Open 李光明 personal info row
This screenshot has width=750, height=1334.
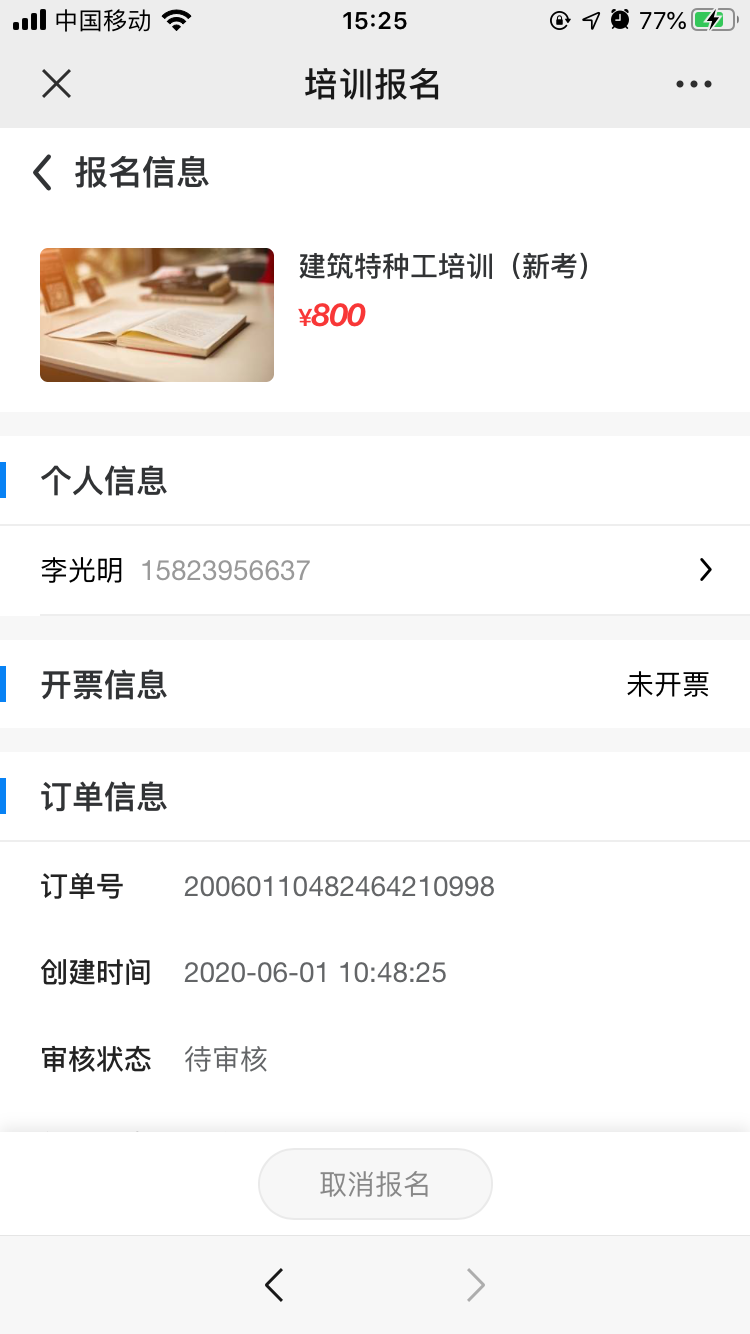[375, 570]
